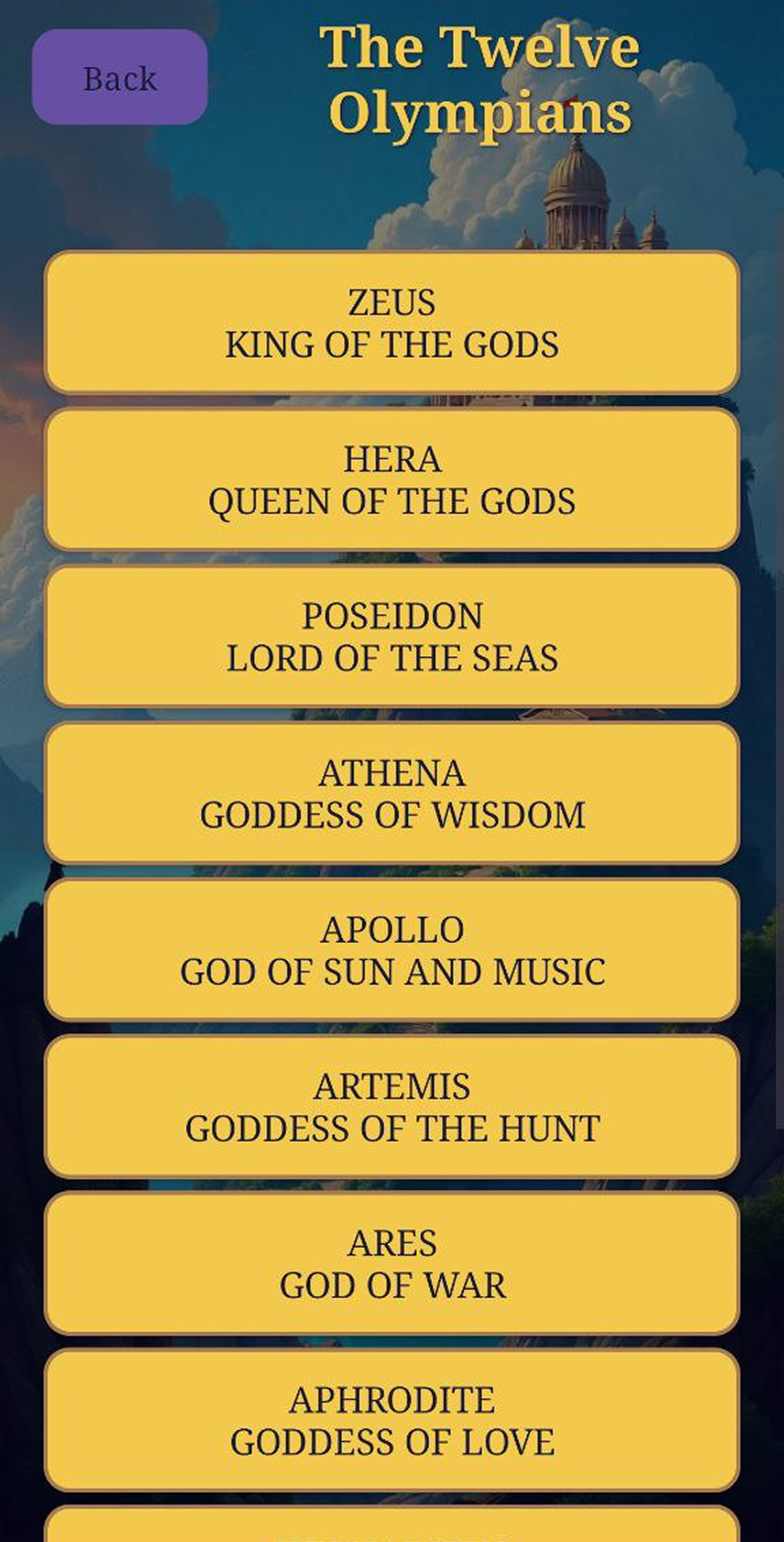View Athena, Goddess of Wisdom
Screen dimensions: 784x1542
(392, 794)
